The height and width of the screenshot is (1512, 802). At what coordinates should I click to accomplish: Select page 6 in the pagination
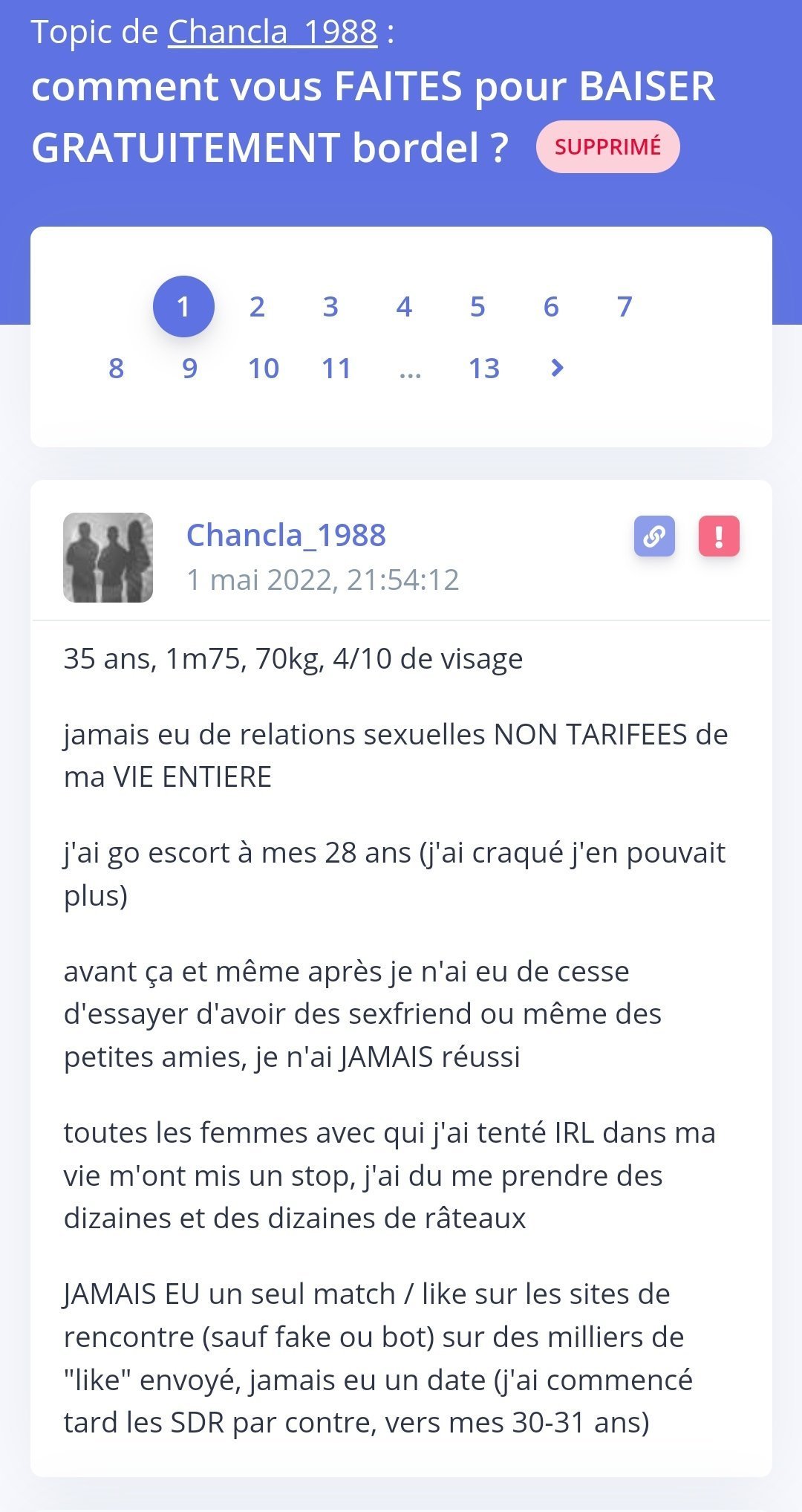[551, 306]
